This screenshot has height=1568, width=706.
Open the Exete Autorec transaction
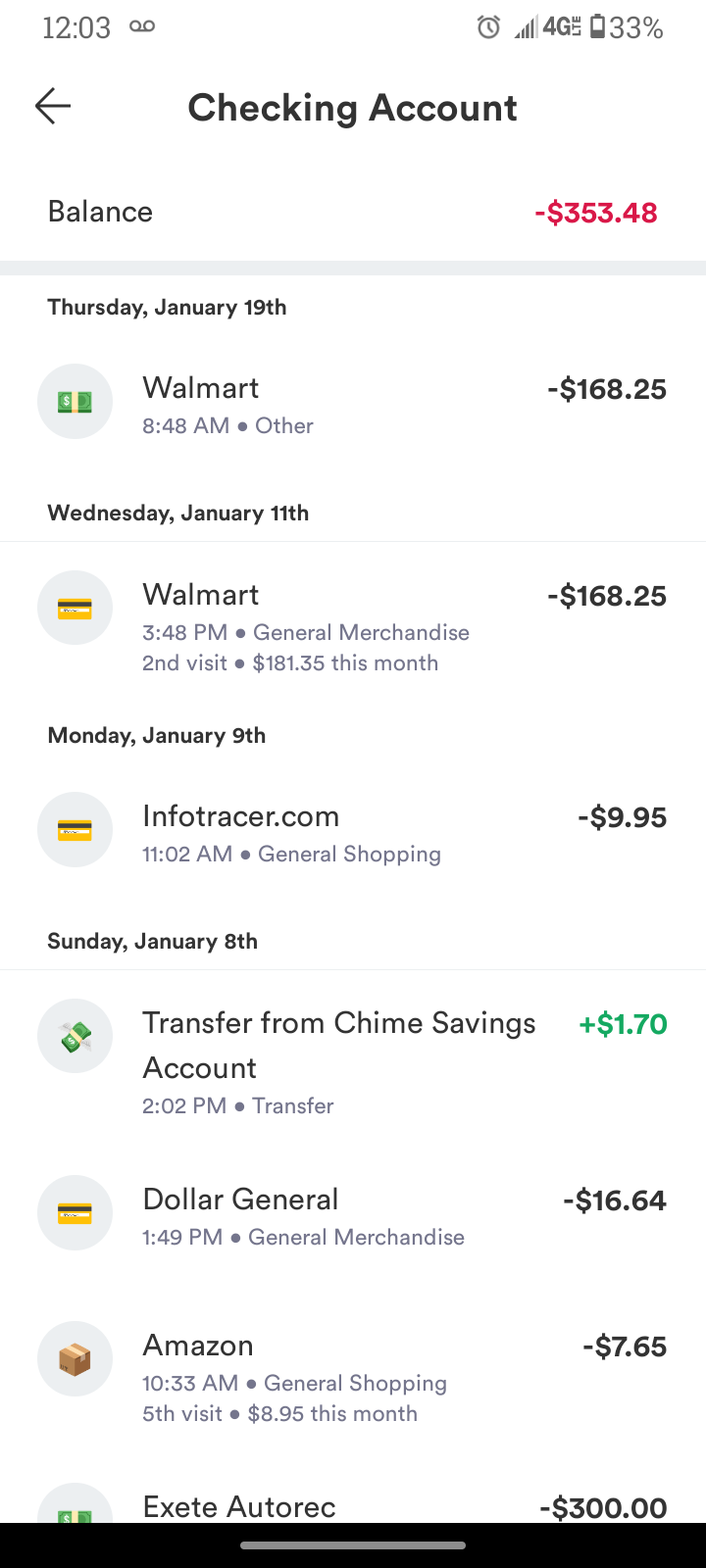(x=353, y=1505)
